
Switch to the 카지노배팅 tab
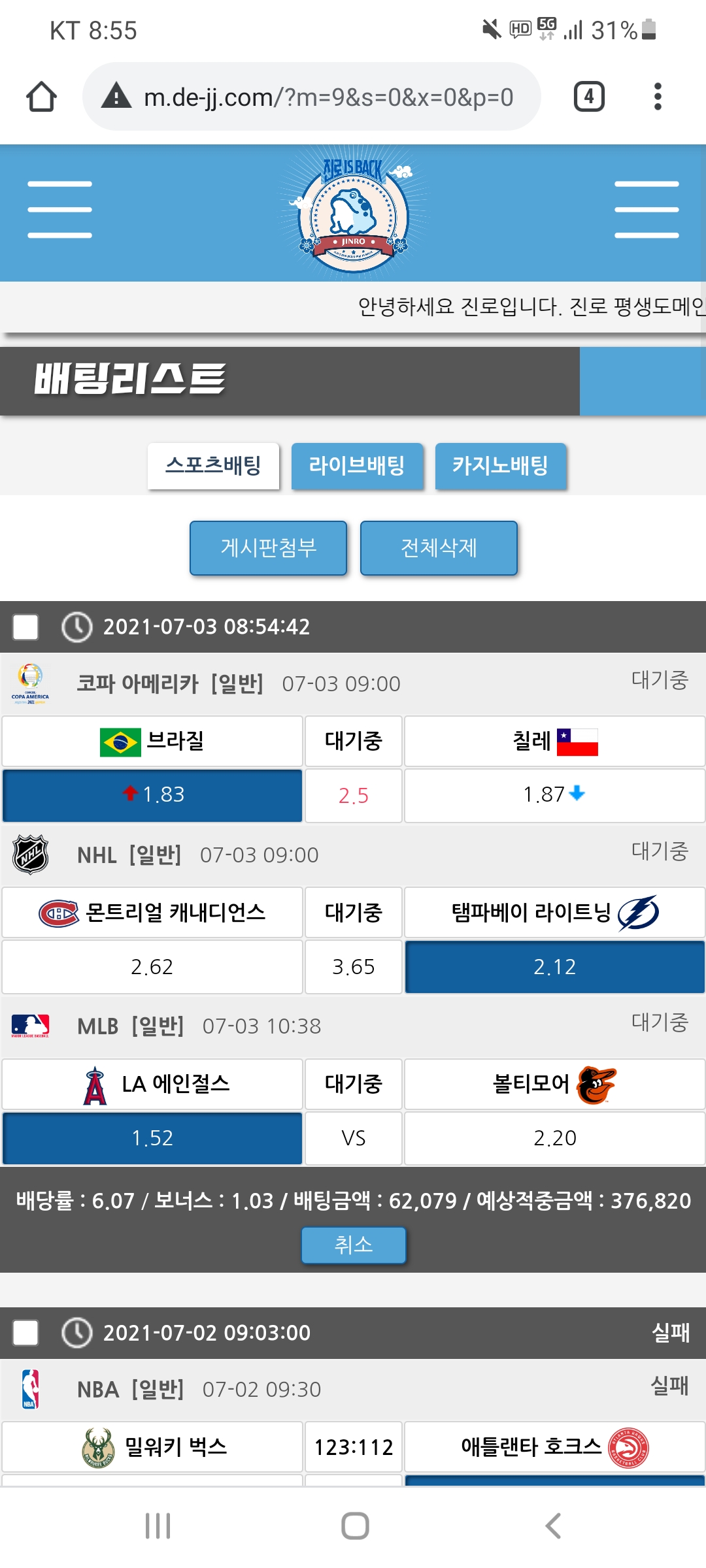pyautogui.click(x=501, y=466)
